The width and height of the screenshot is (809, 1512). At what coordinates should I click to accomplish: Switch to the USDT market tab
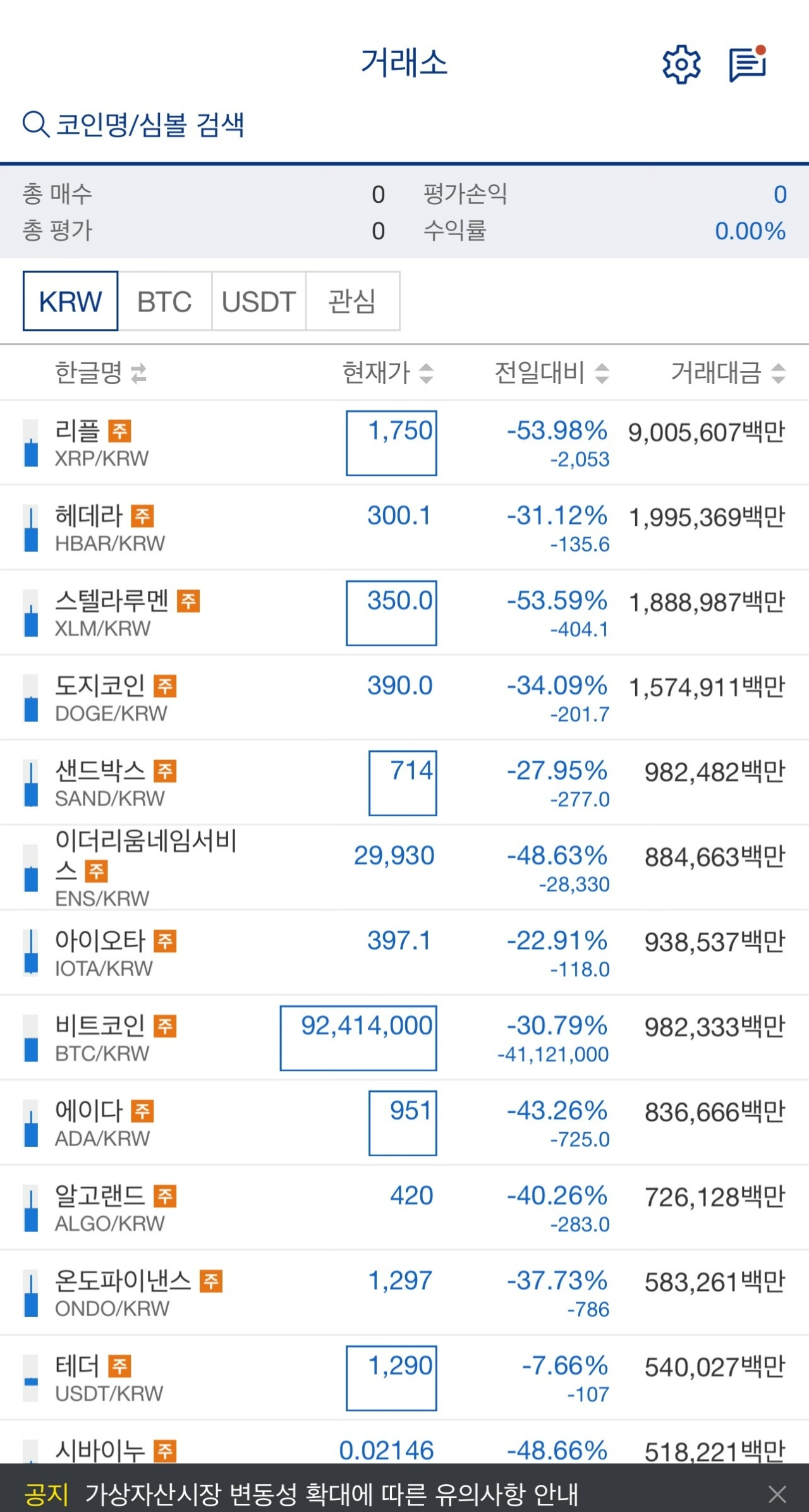pyautogui.click(x=259, y=301)
